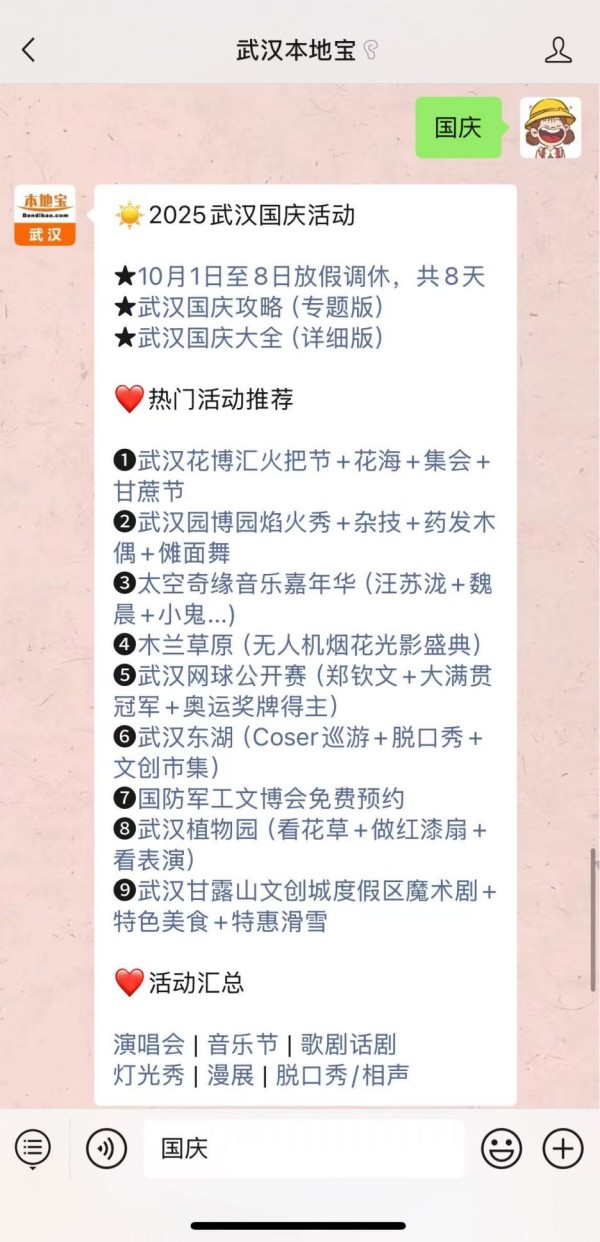The image size is (600, 1242).
Task: Go back from the 武汉本地宝 chat
Action: (28, 50)
